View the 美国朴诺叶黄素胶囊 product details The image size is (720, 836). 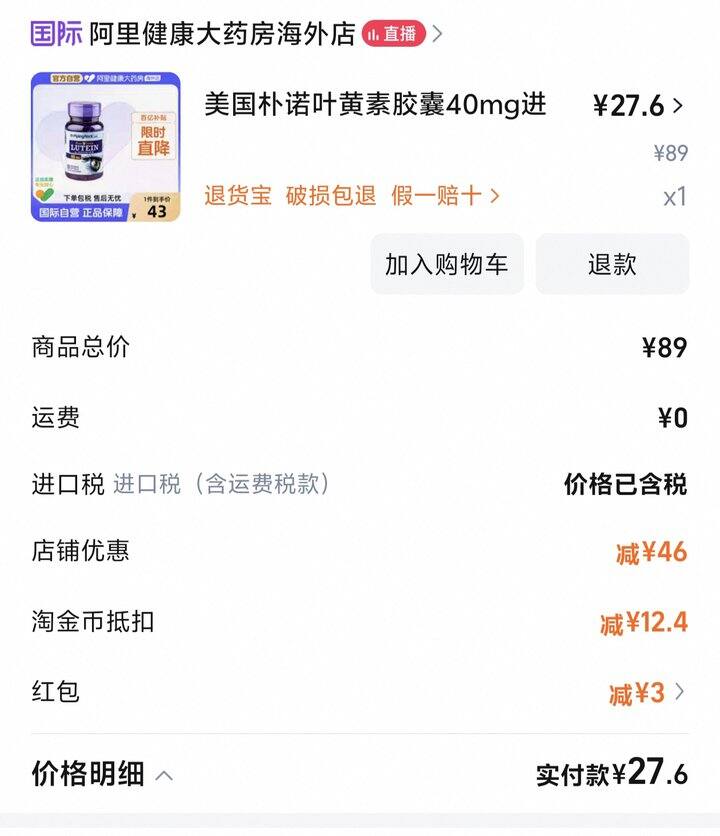pyautogui.click(x=376, y=106)
